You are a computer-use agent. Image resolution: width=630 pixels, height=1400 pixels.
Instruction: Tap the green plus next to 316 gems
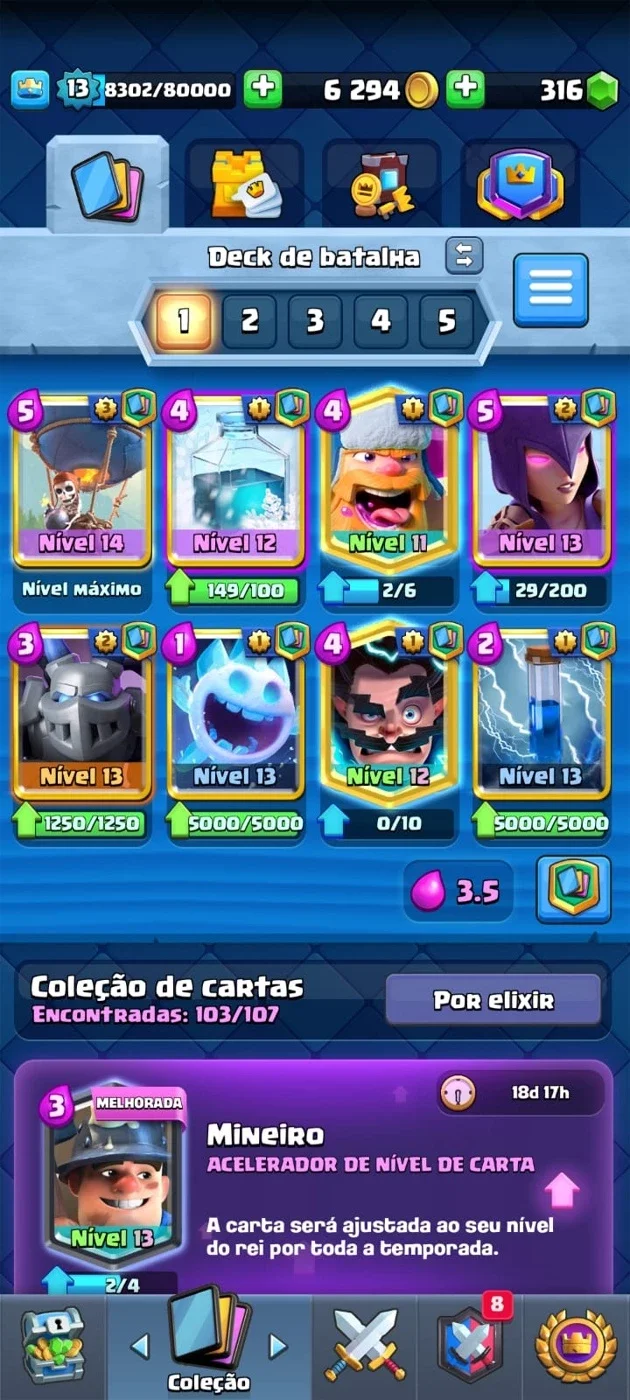coord(465,90)
